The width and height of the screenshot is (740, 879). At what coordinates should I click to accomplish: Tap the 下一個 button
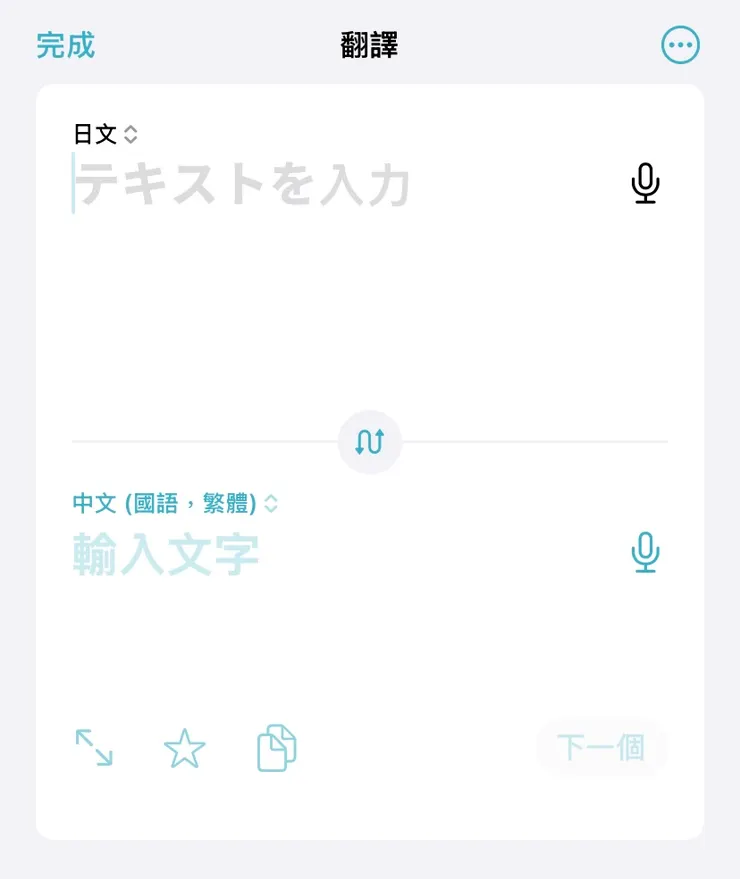tap(603, 747)
